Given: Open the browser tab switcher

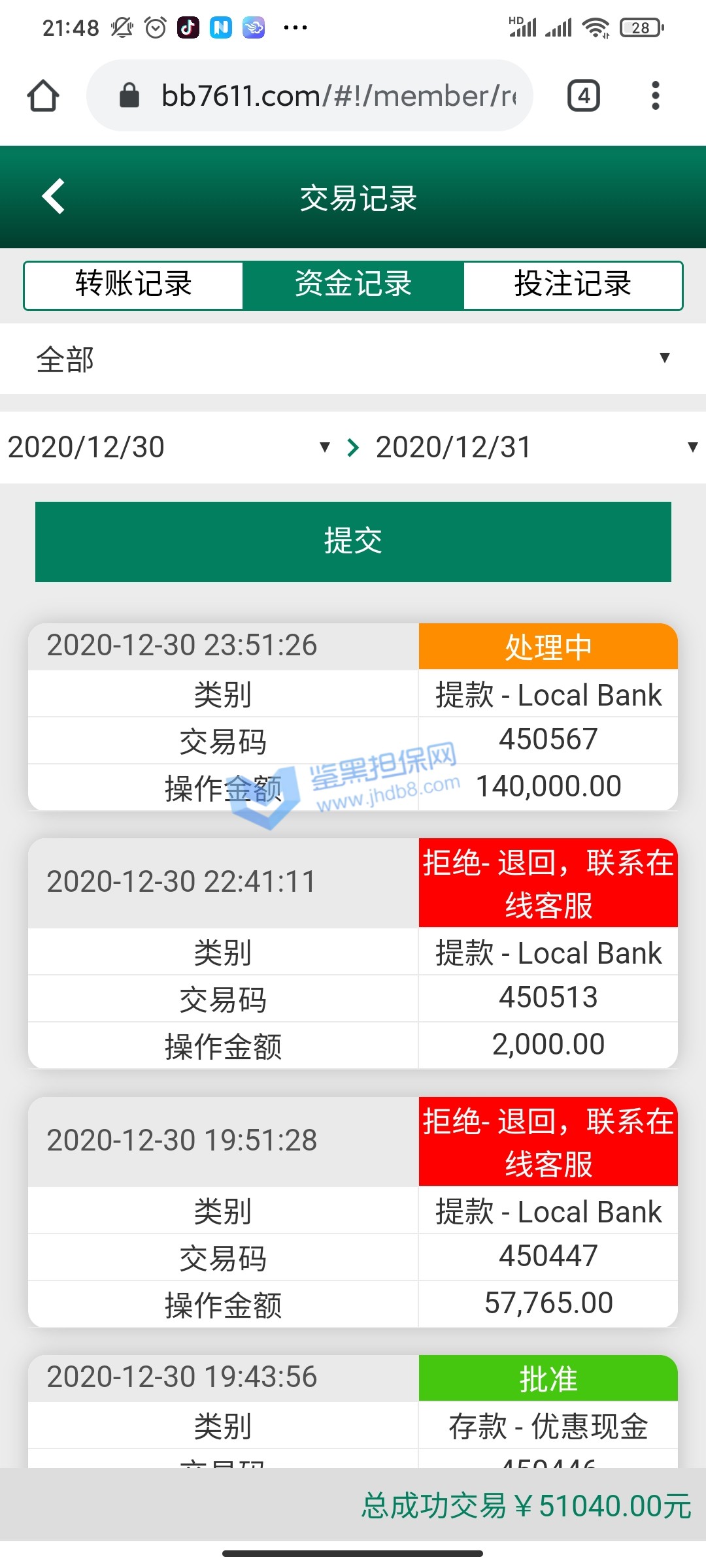Looking at the screenshot, I should [583, 96].
